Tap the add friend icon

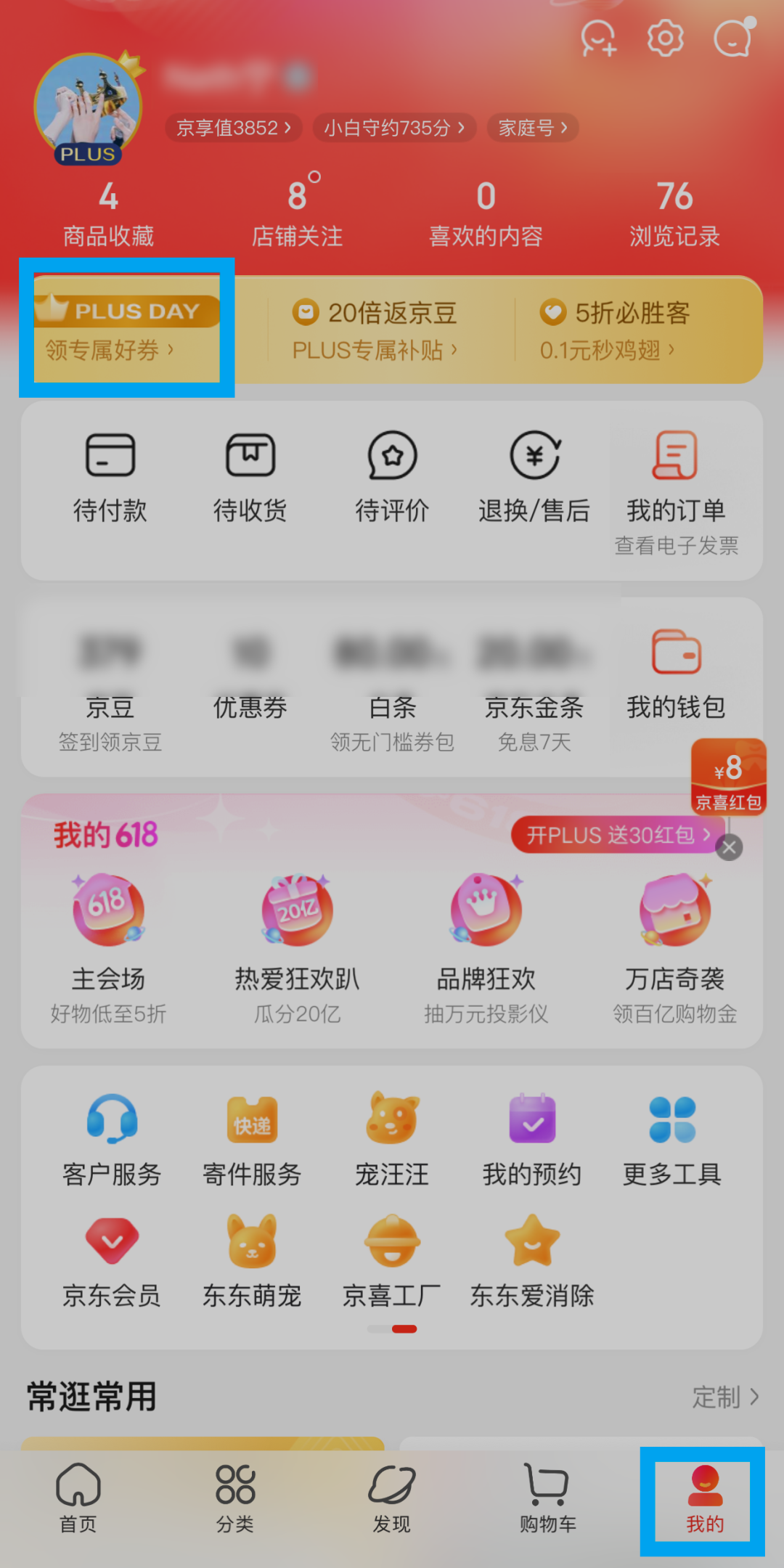[x=598, y=38]
